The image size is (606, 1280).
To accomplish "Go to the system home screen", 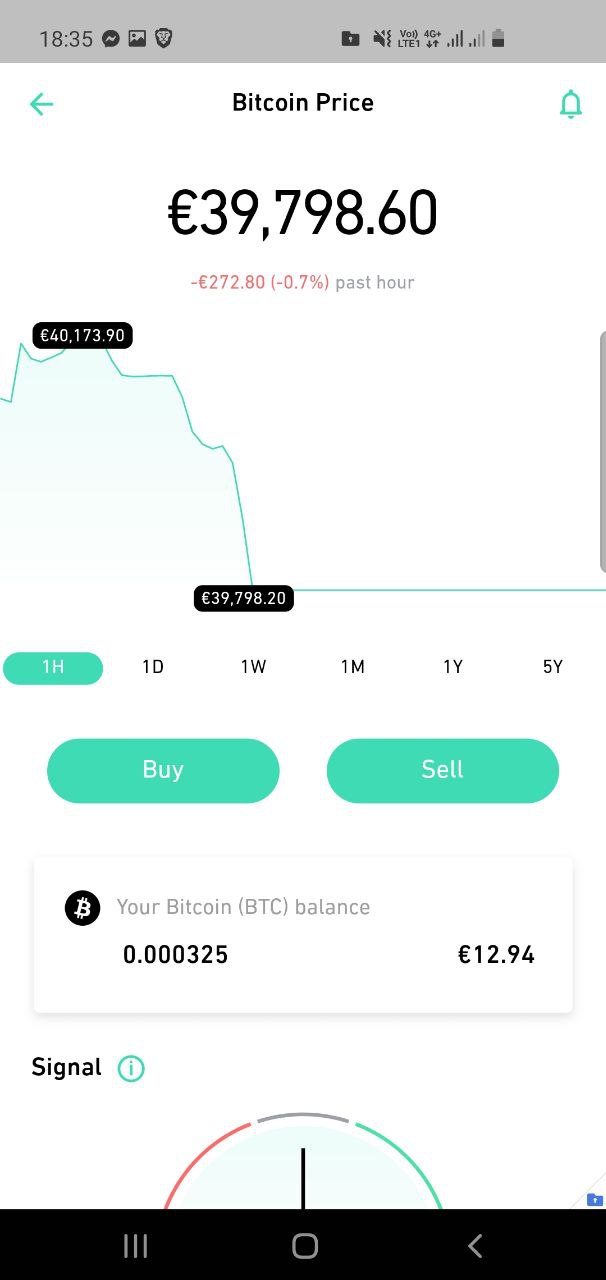I will pos(305,1245).
